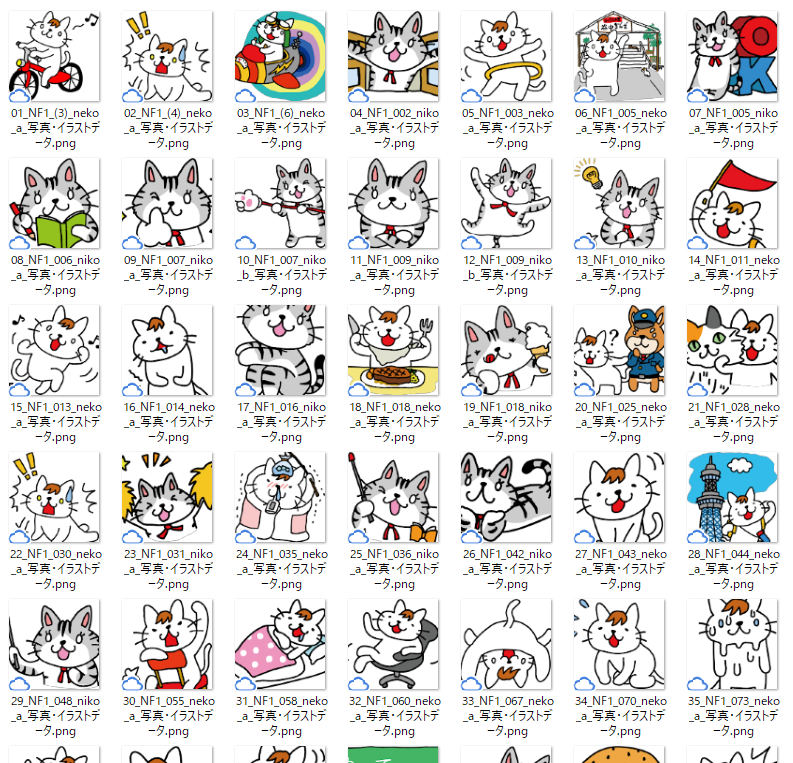
Task: Select the 10_NF1_007_niko_b image
Action: (281, 204)
